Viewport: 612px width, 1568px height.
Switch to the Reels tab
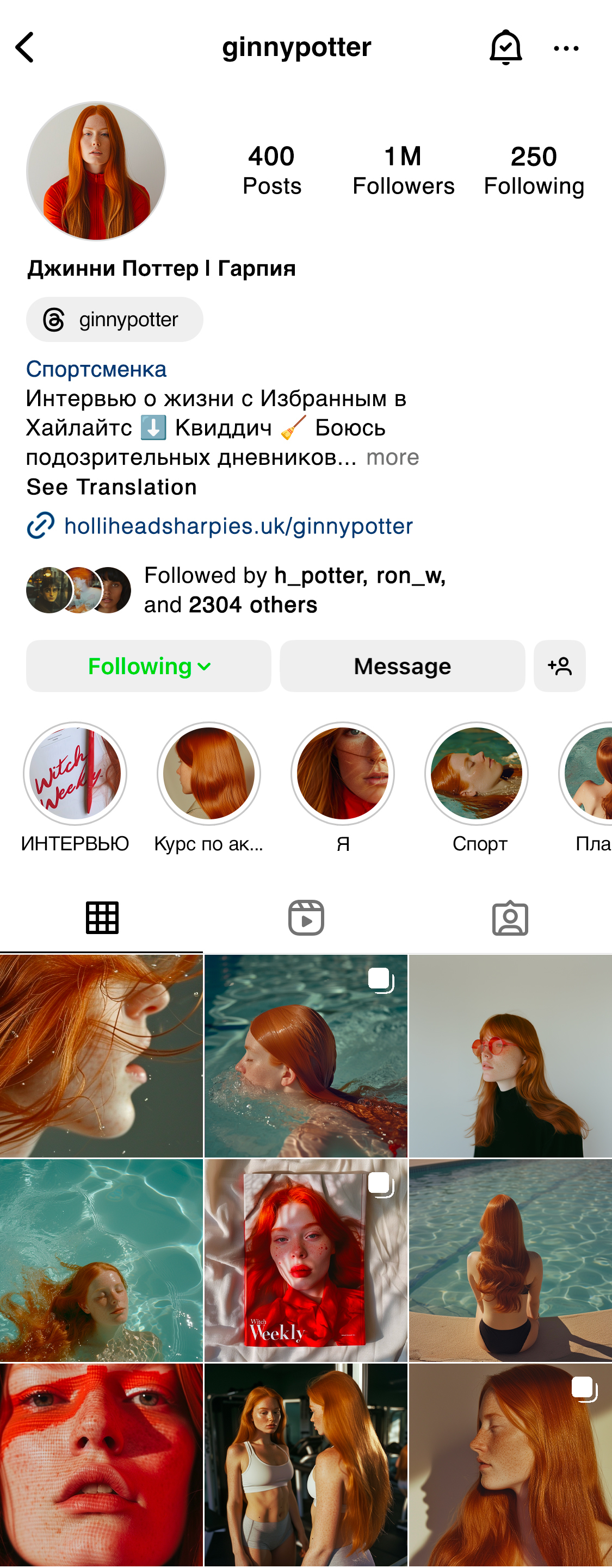pyautogui.click(x=306, y=917)
